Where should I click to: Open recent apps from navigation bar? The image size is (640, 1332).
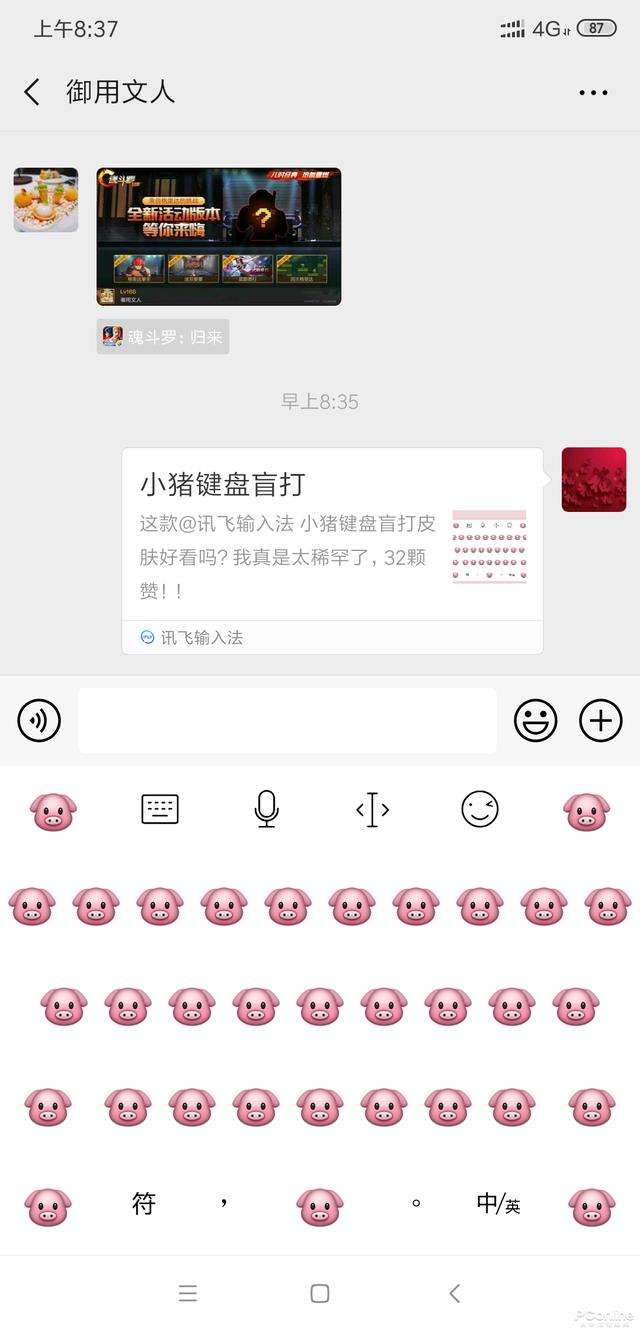[x=188, y=1293]
